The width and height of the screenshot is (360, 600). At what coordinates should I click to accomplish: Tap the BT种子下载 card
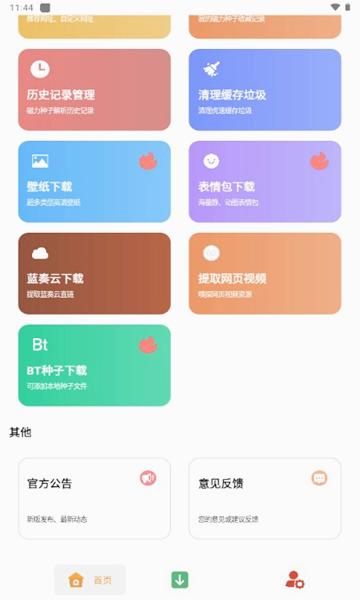point(94,365)
